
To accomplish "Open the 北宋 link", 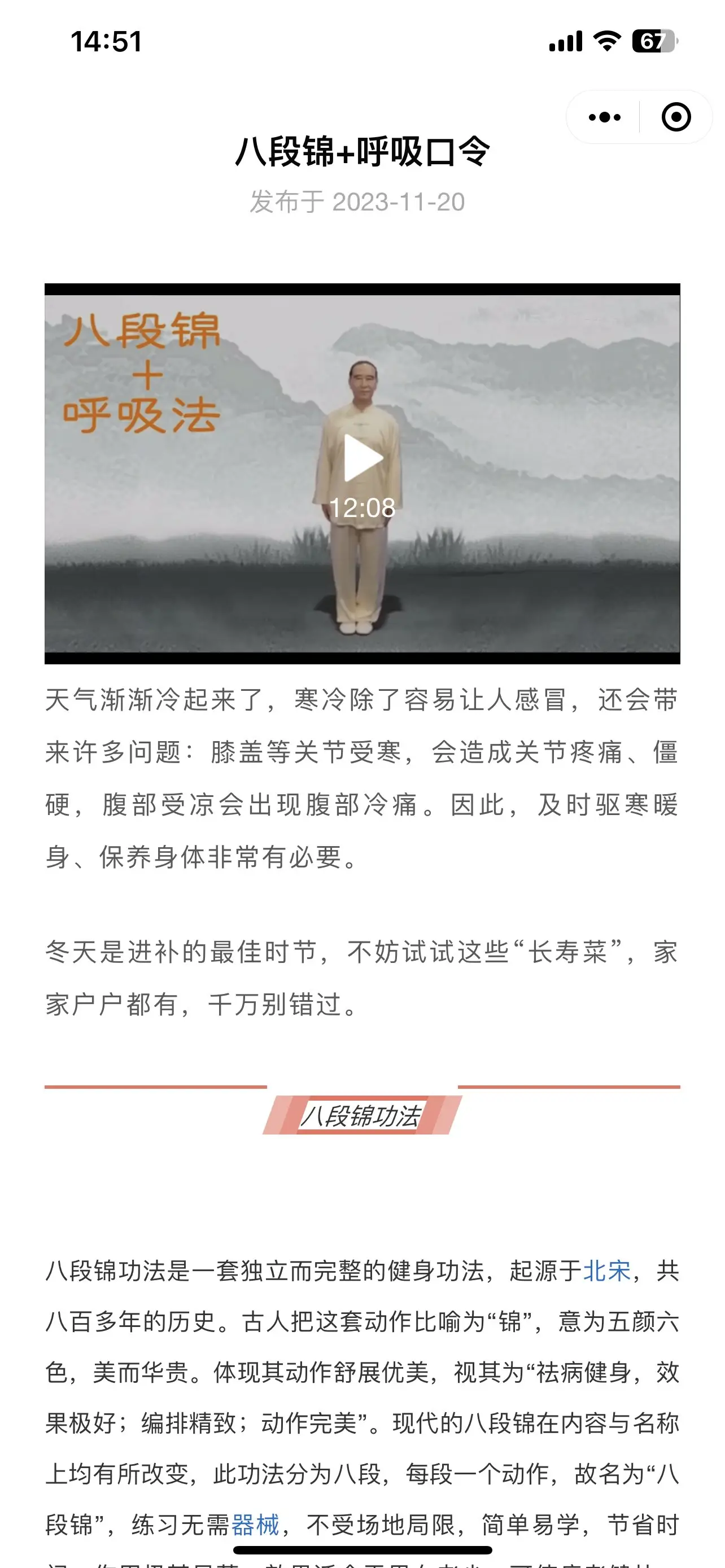I will coord(606,1271).
